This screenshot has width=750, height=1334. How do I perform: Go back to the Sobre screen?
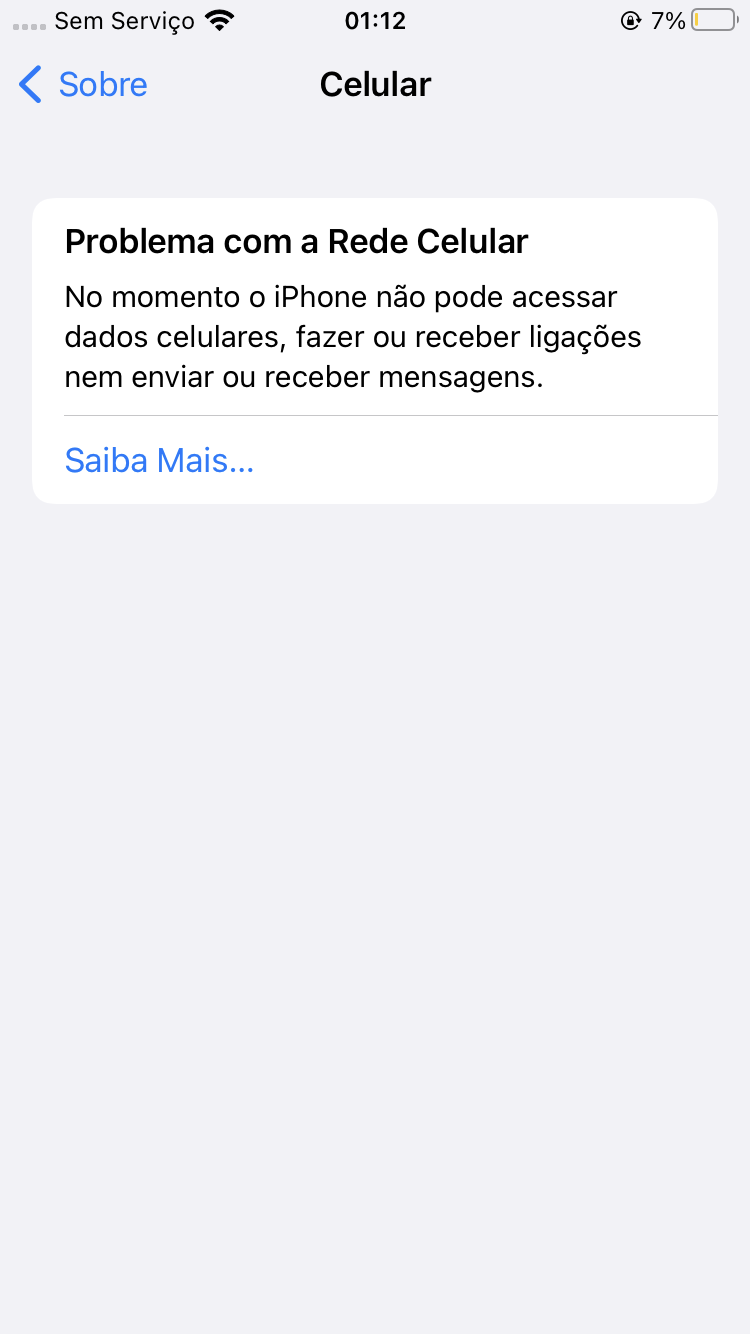84,85
